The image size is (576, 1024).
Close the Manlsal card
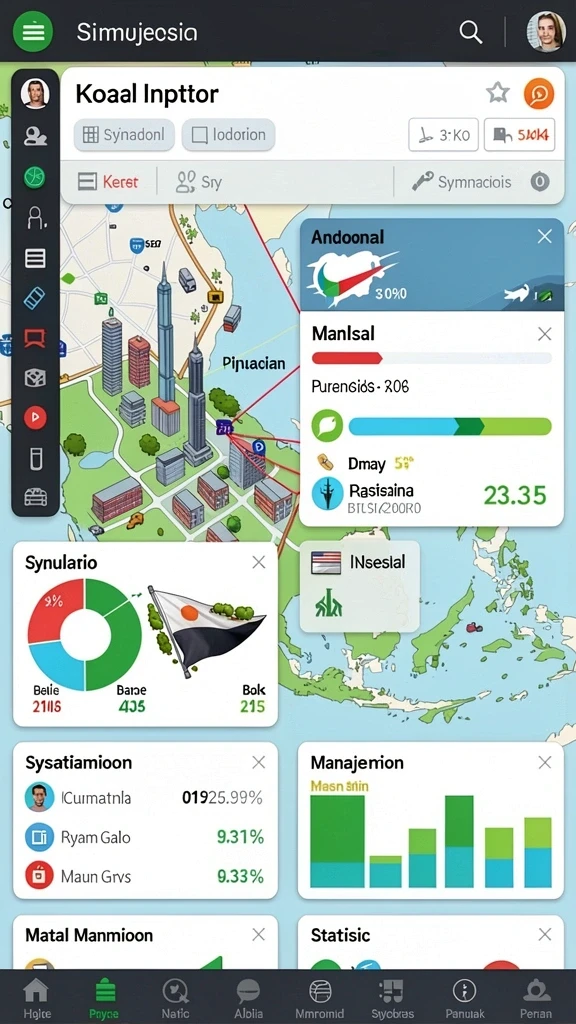[x=544, y=334]
